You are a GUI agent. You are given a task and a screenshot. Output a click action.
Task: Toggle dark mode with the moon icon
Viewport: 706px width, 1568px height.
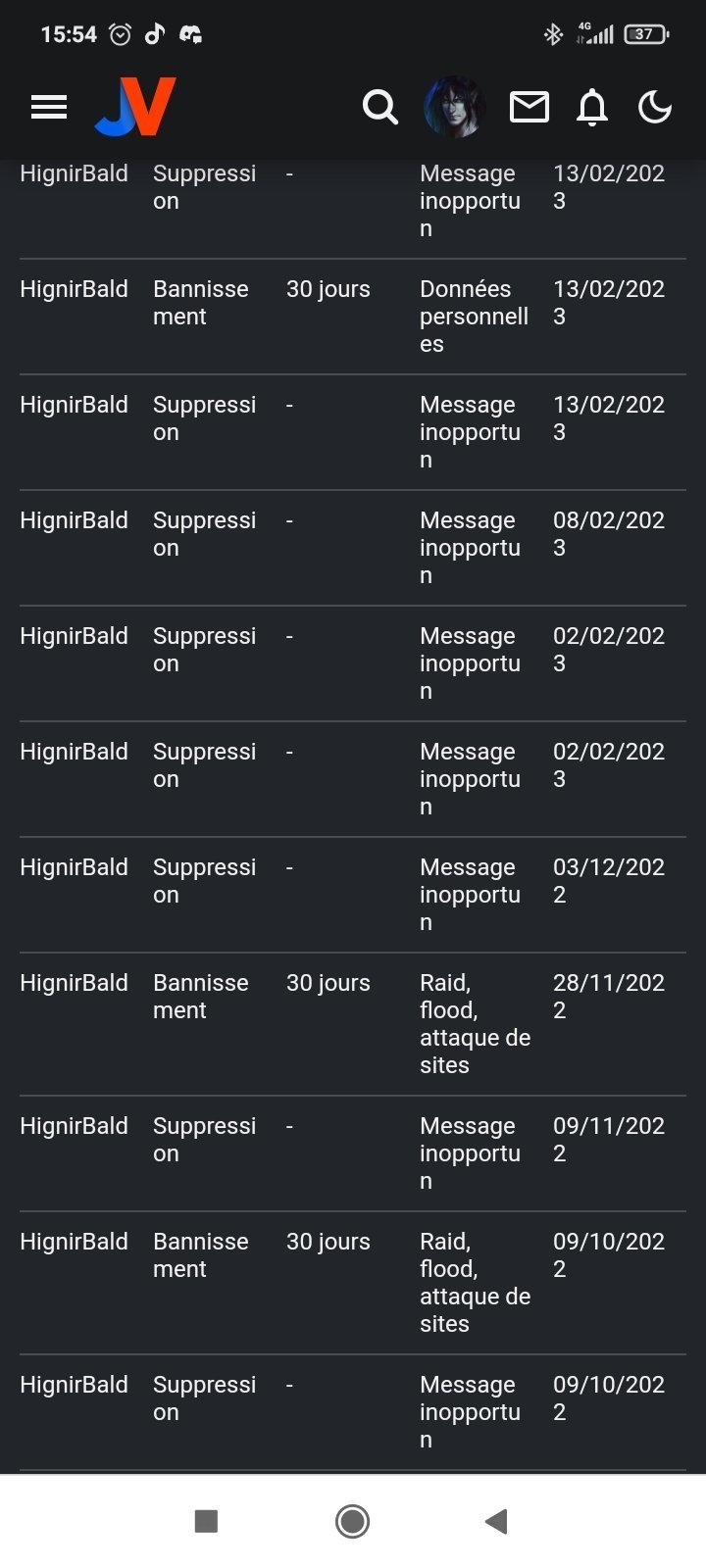654,107
